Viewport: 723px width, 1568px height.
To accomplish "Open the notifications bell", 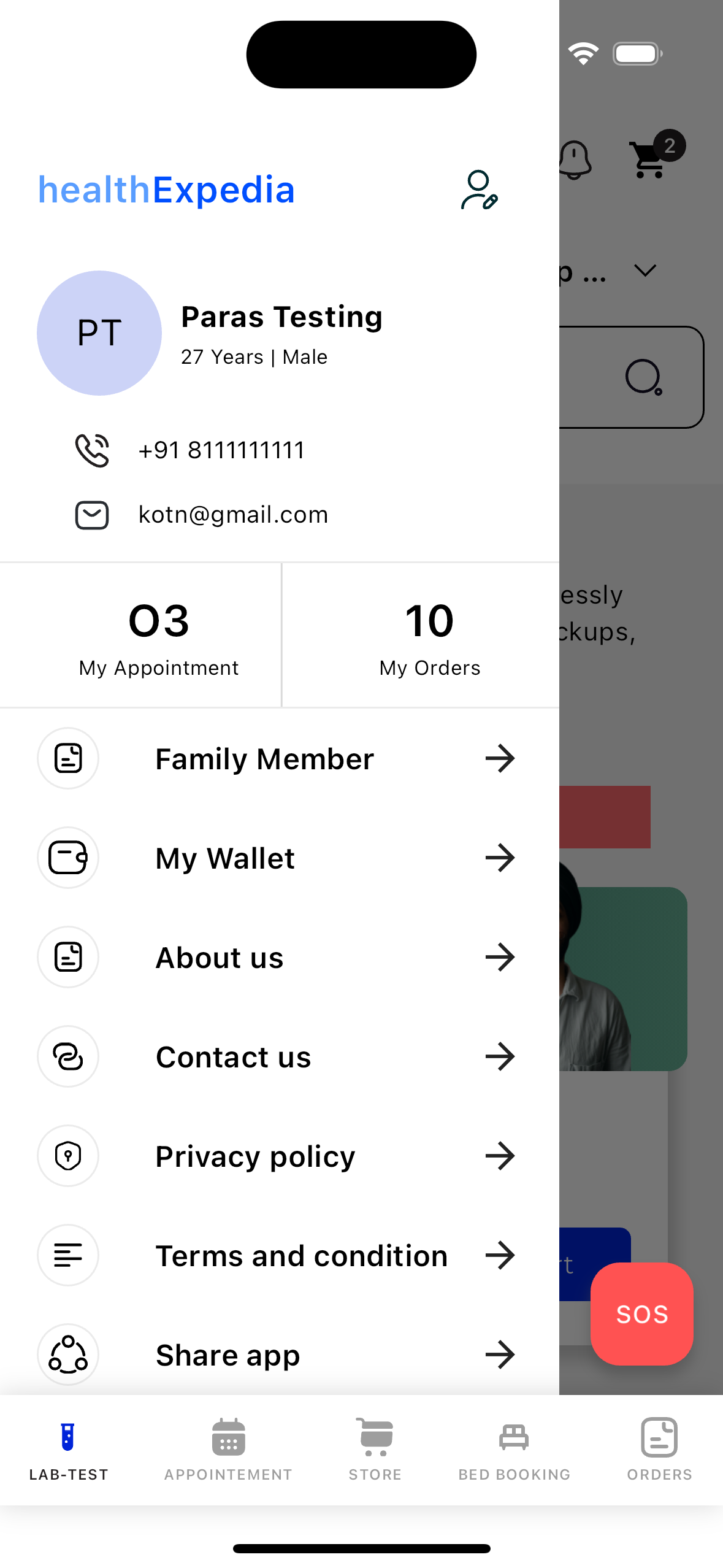I will 575,159.
